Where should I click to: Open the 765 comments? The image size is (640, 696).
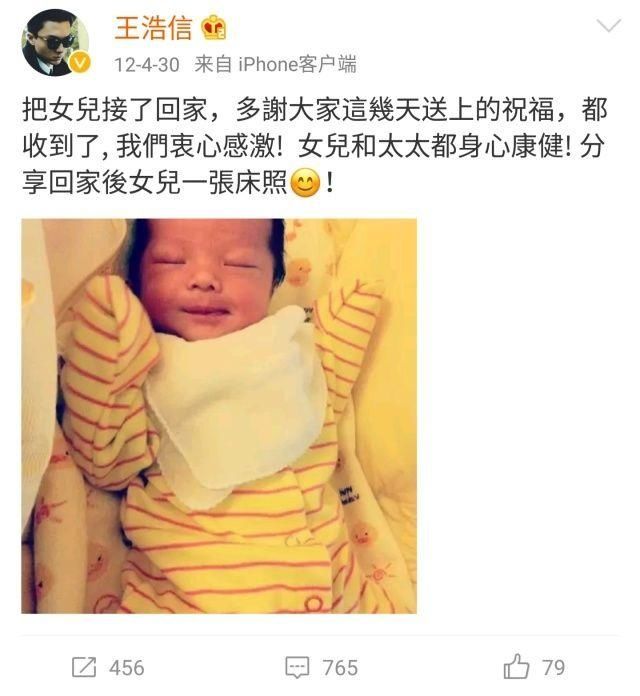pos(321,667)
